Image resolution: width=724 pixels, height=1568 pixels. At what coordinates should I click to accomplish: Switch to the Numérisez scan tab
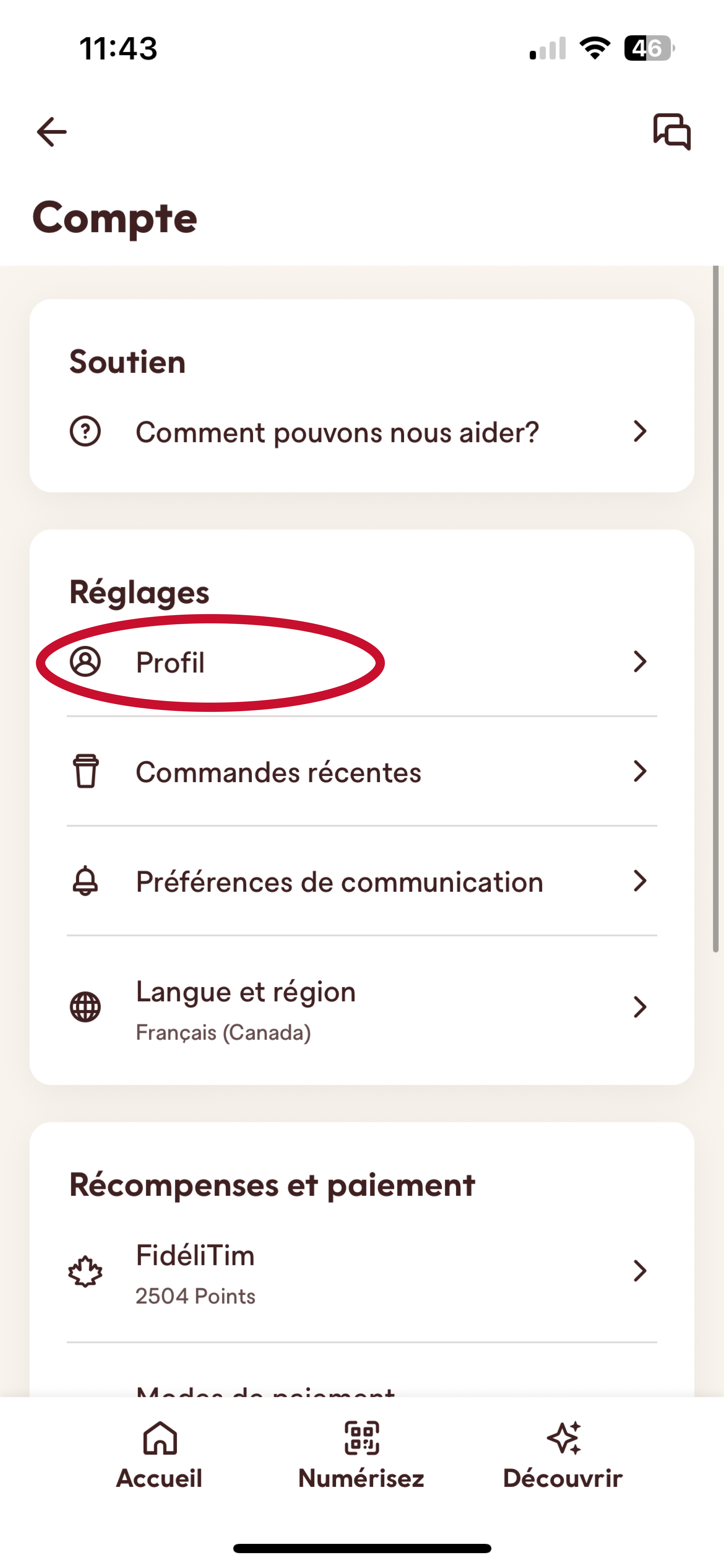pyautogui.click(x=361, y=1455)
